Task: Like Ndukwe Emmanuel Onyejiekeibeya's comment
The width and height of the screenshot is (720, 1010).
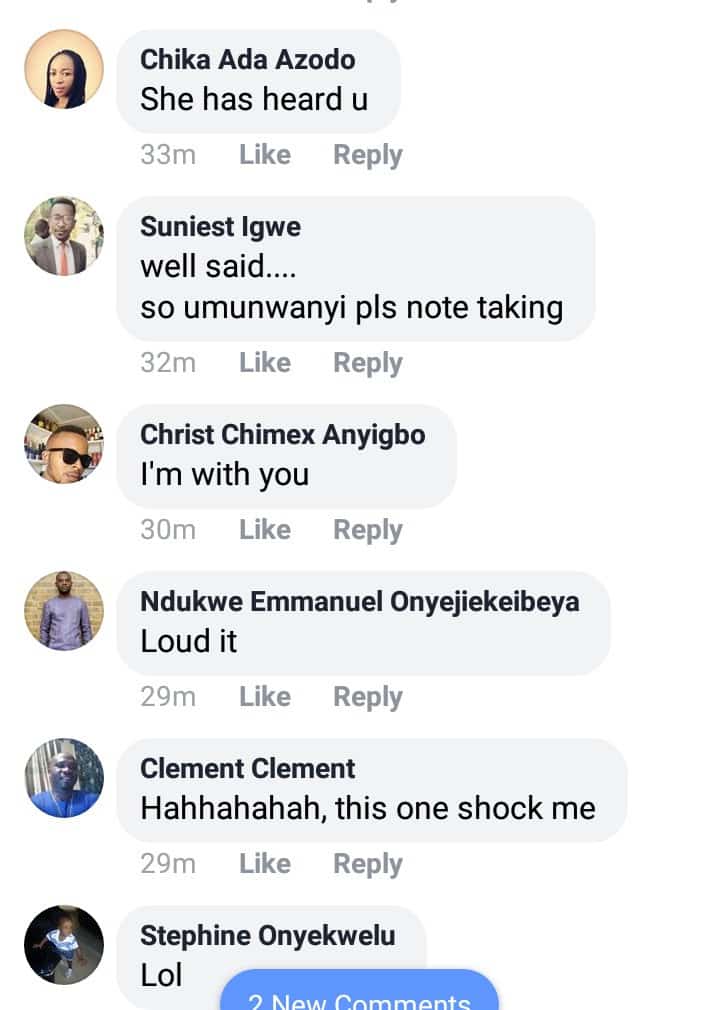Action: 265,697
